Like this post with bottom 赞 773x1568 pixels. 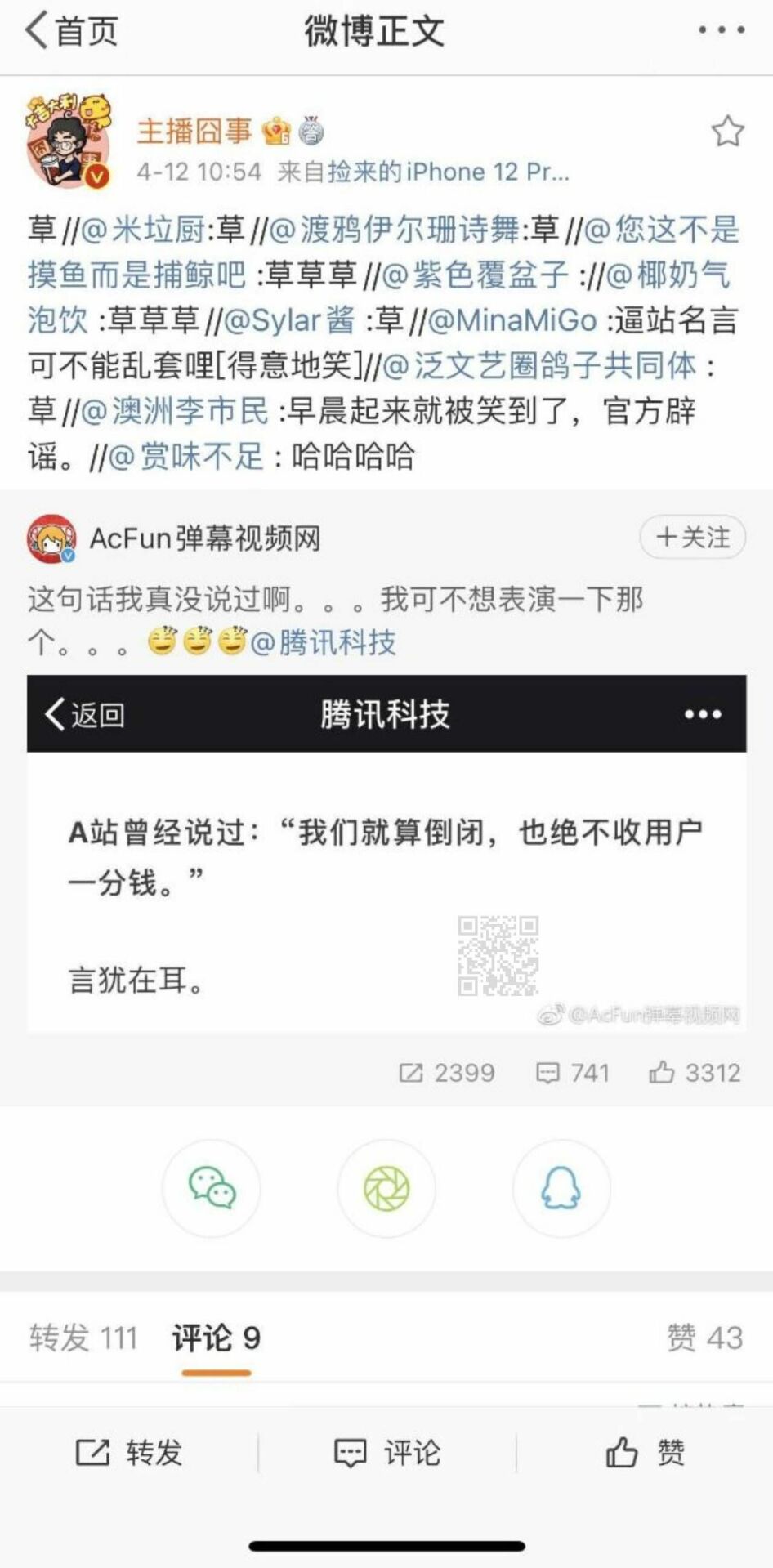click(x=645, y=1453)
